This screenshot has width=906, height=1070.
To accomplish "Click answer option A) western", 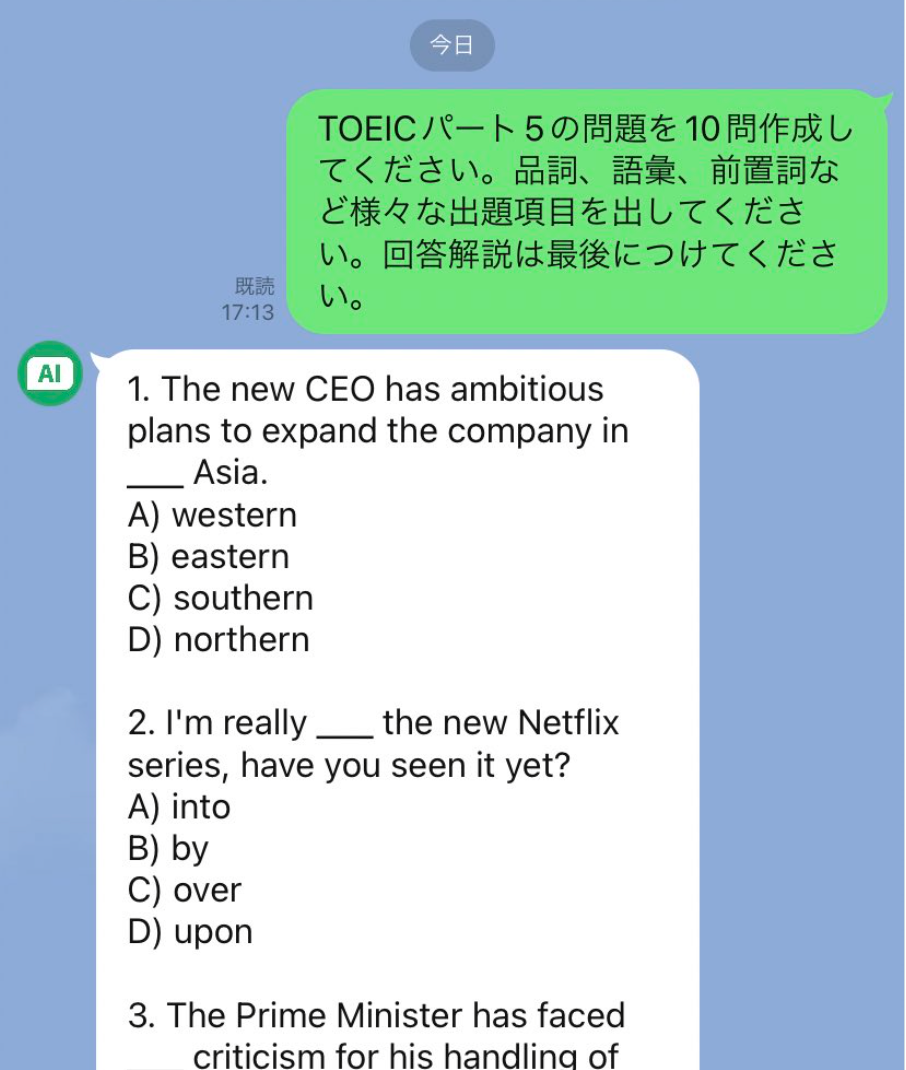I will pos(212,515).
